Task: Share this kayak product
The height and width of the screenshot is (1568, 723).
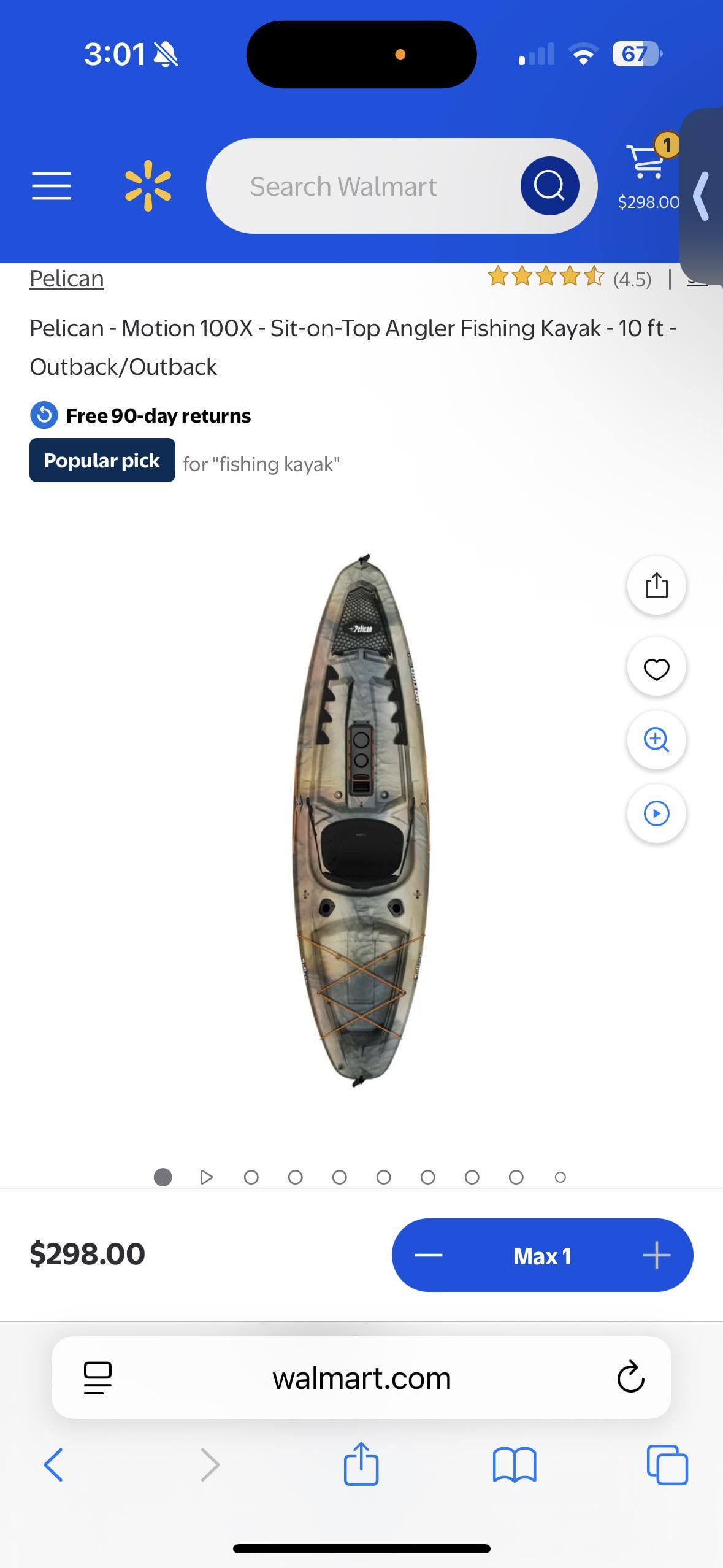Action: coord(656,585)
